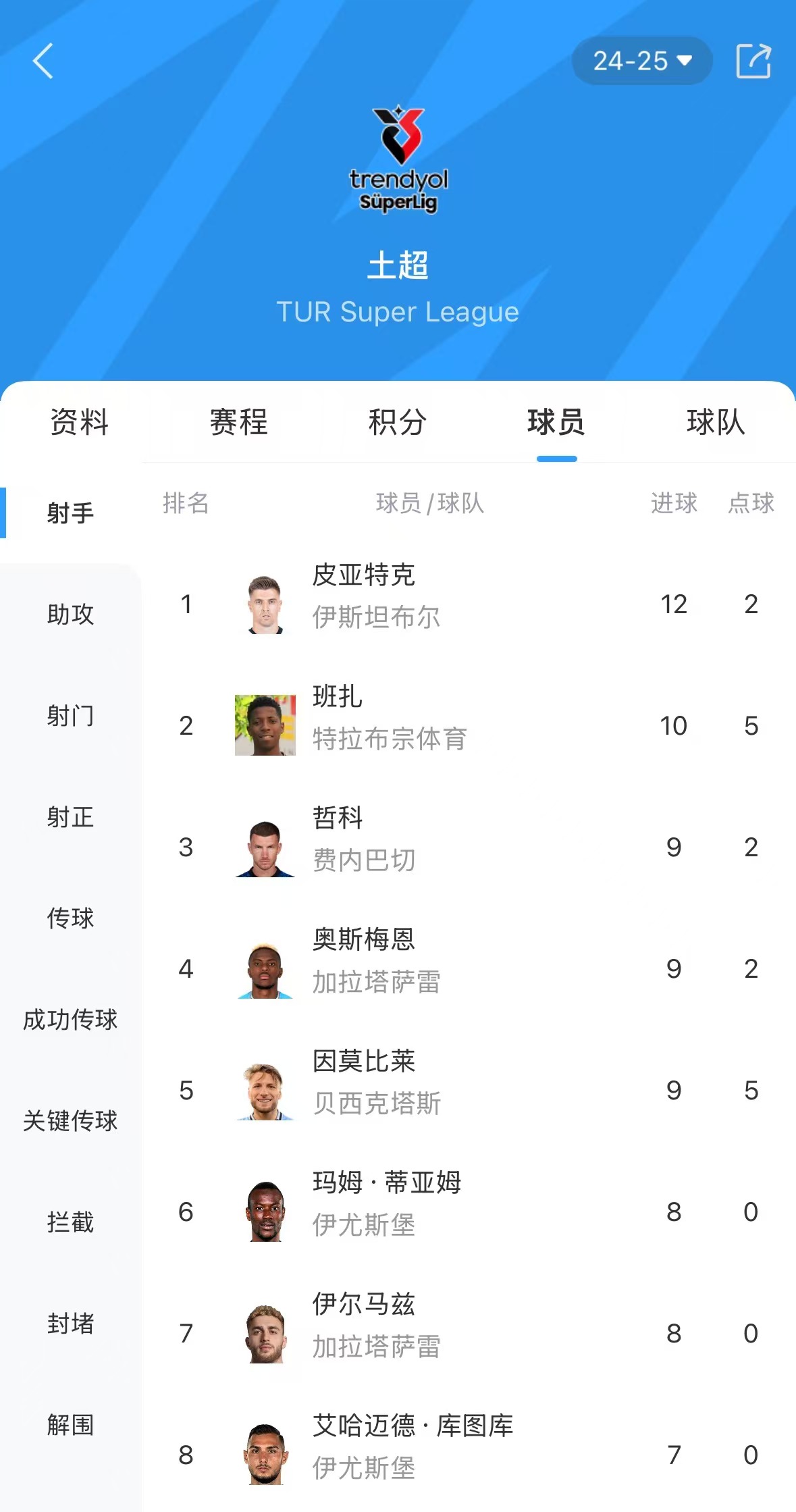Open the 积分 standings tab

coord(398,422)
